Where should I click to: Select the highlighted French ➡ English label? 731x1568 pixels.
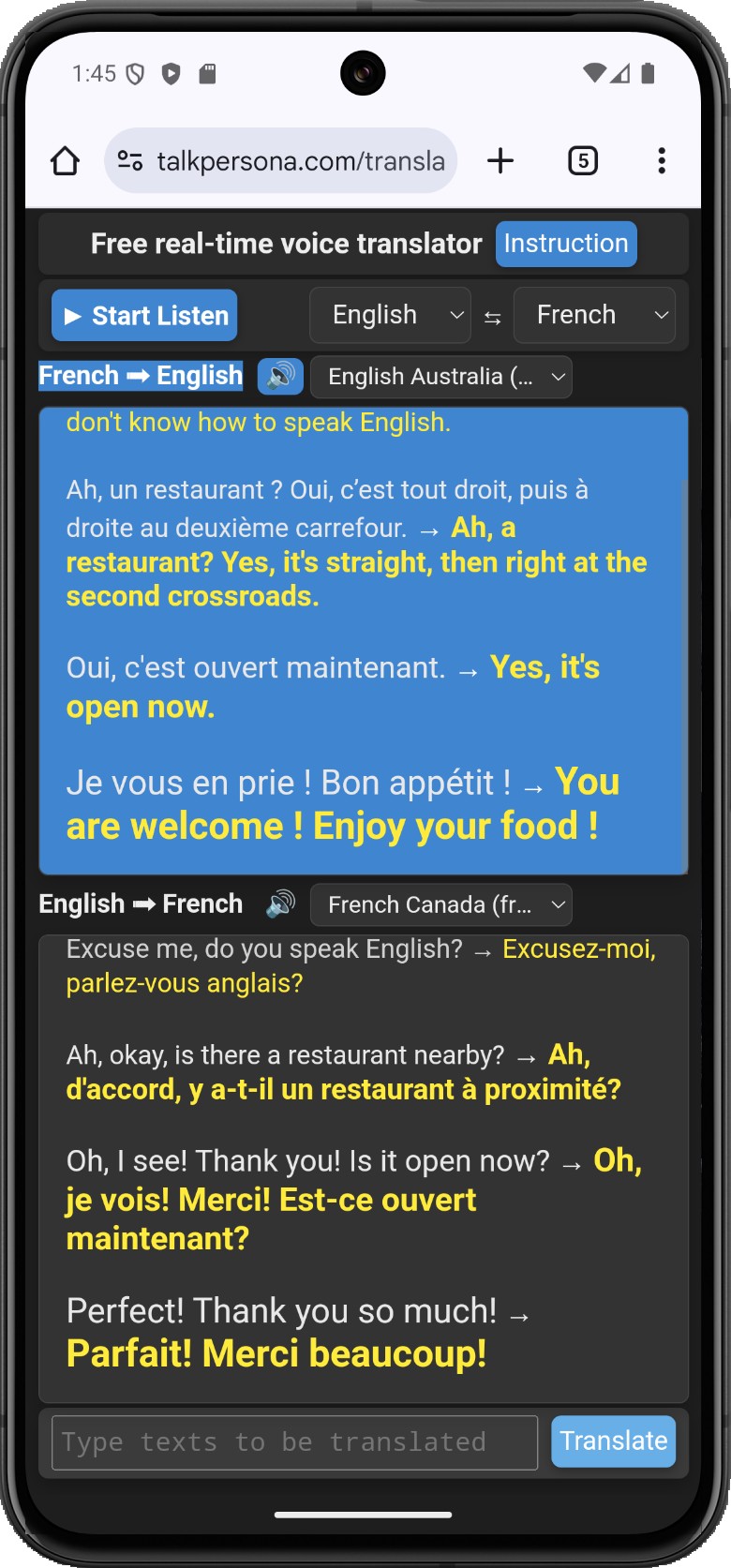pos(140,375)
